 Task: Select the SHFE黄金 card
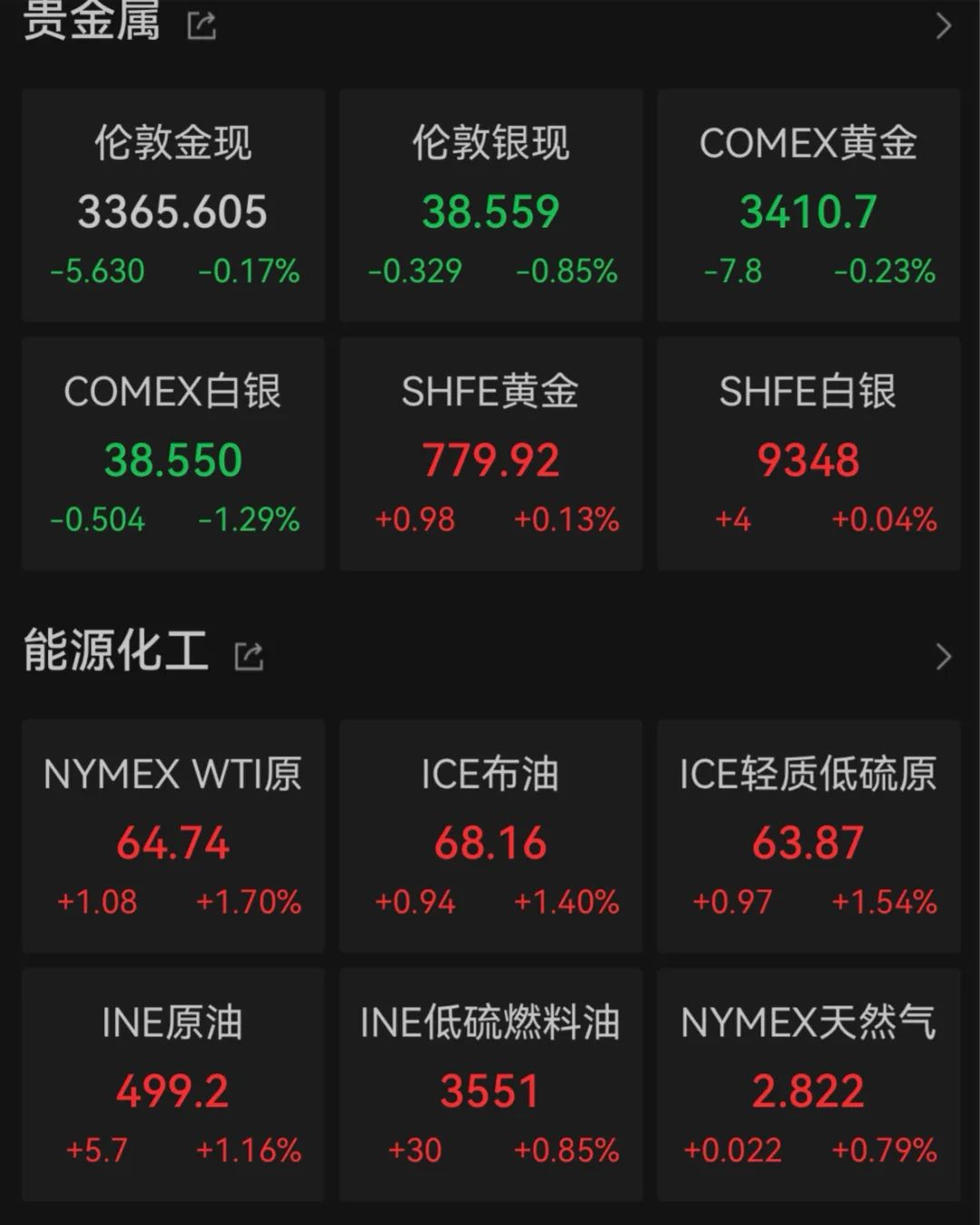pos(491,454)
